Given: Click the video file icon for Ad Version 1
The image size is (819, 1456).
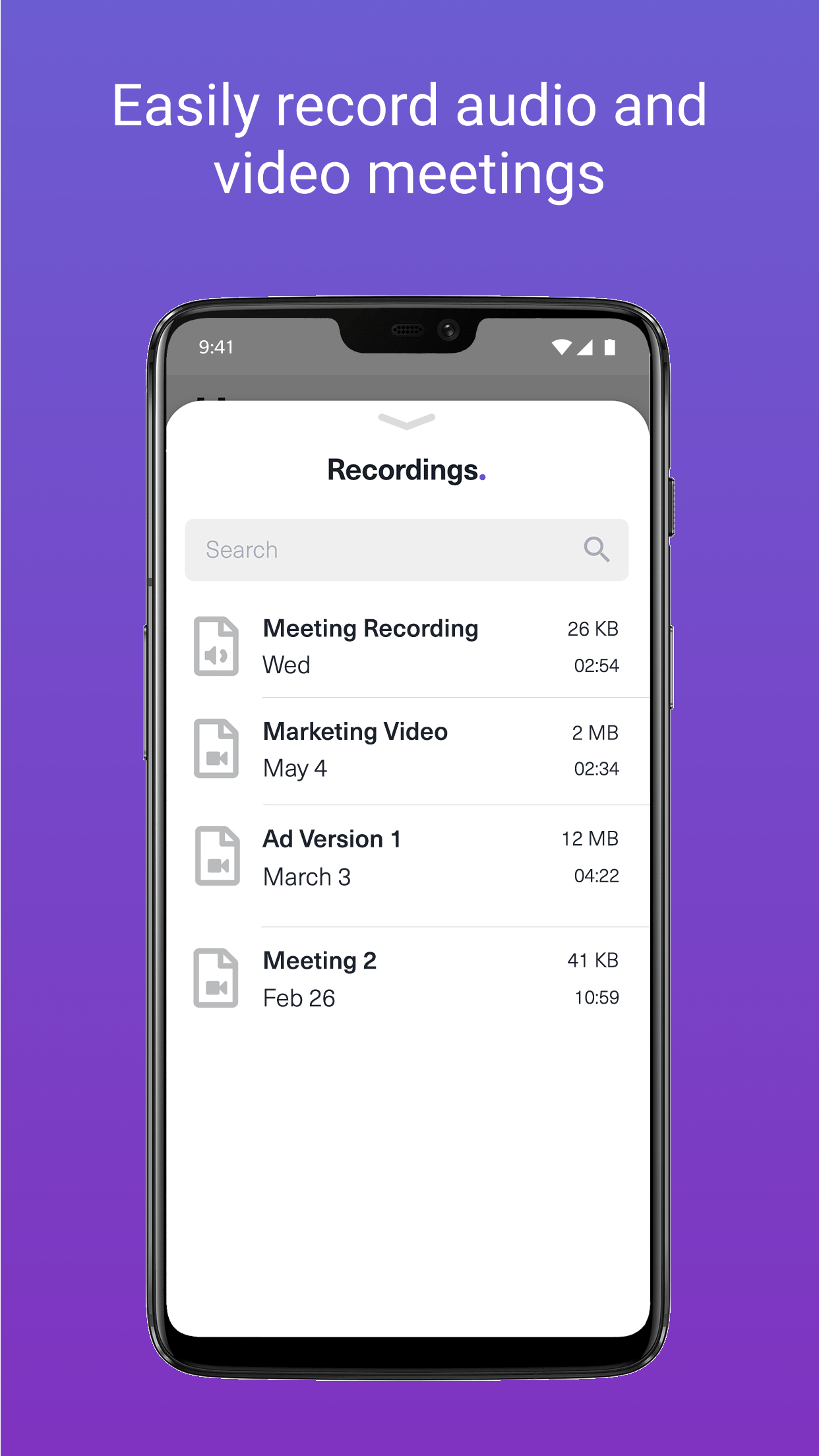Looking at the screenshot, I should click(x=218, y=857).
